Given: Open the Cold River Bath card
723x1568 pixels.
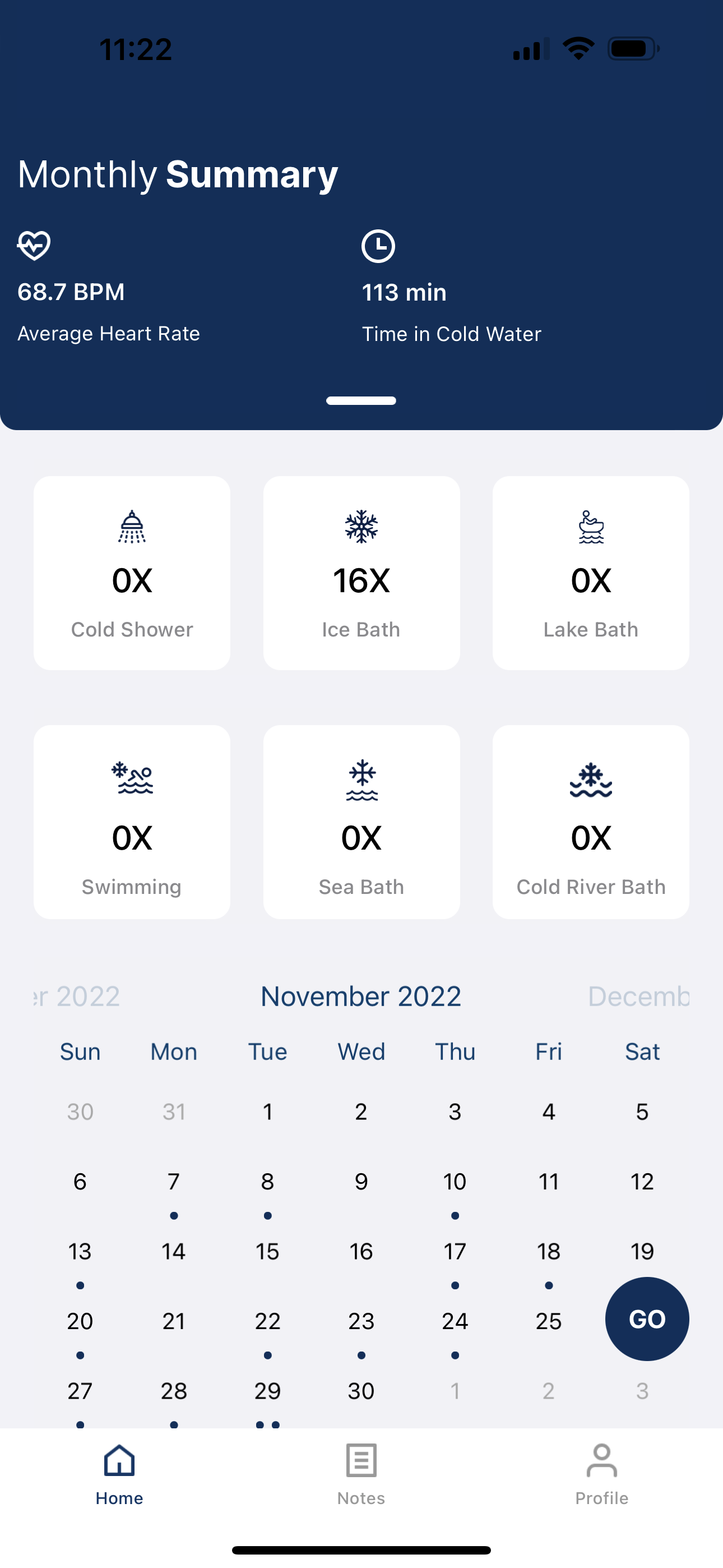Looking at the screenshot, I should click(x=591, y=822).
